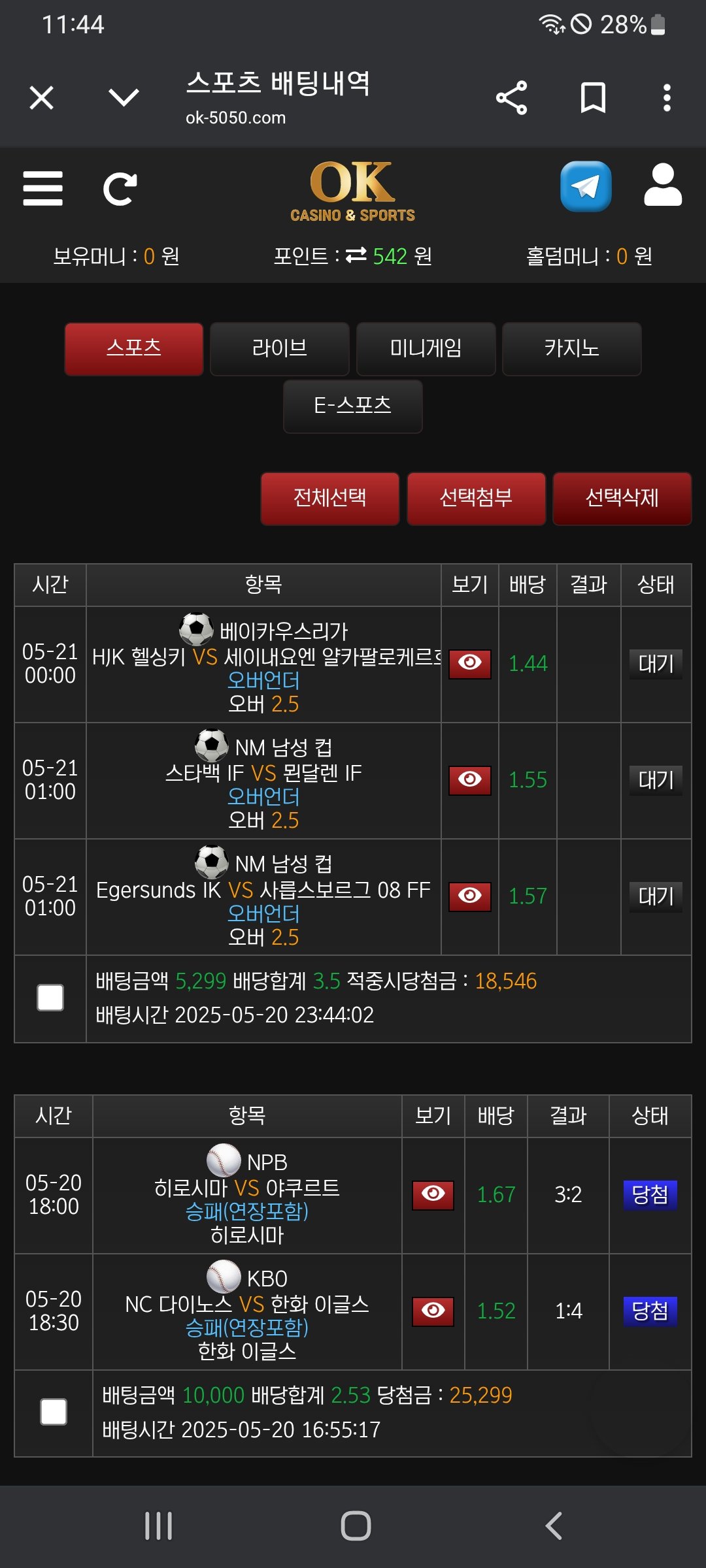This screenshot has height=1568, width=706.
Task: Open the user profile icon
Action: point(662,186)
